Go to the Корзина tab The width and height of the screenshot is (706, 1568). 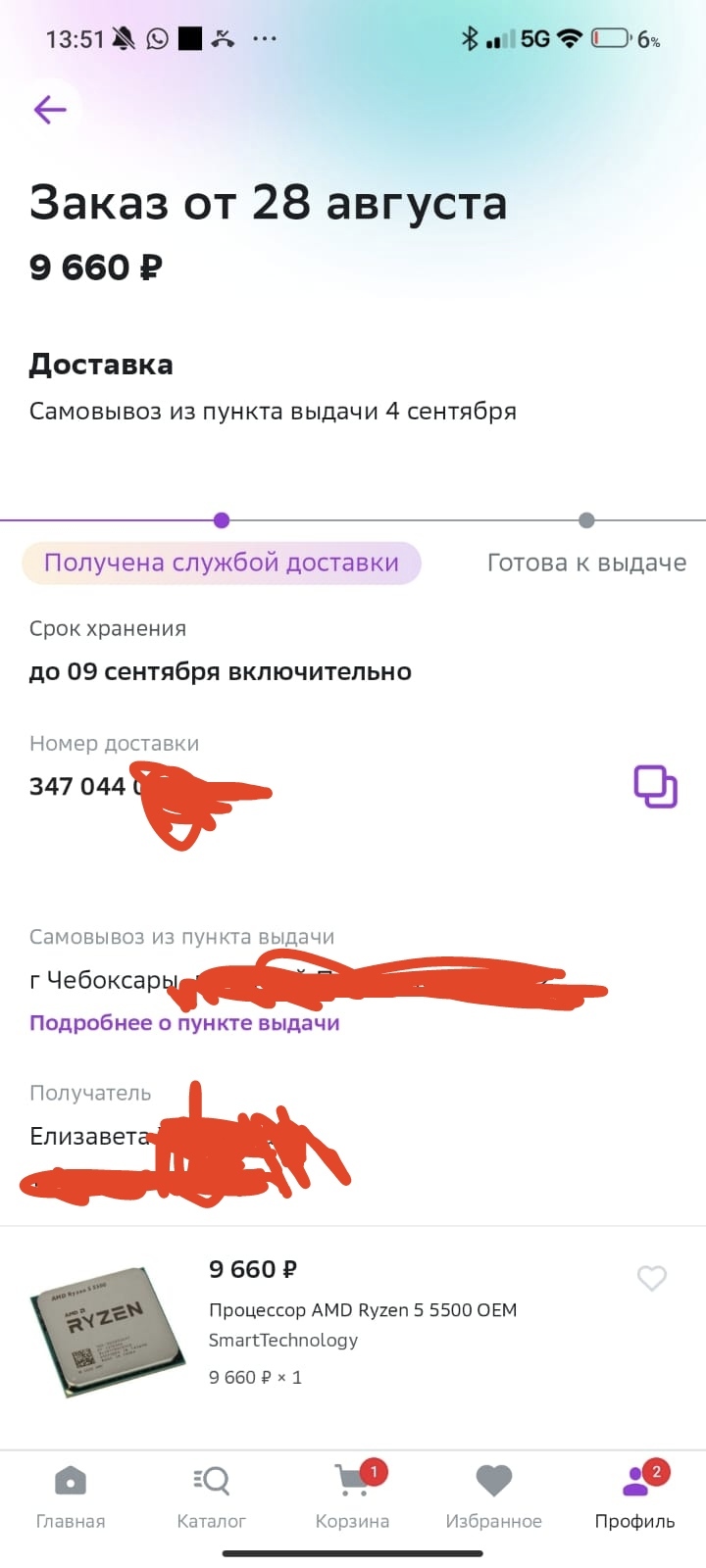tap(352, 1496)
